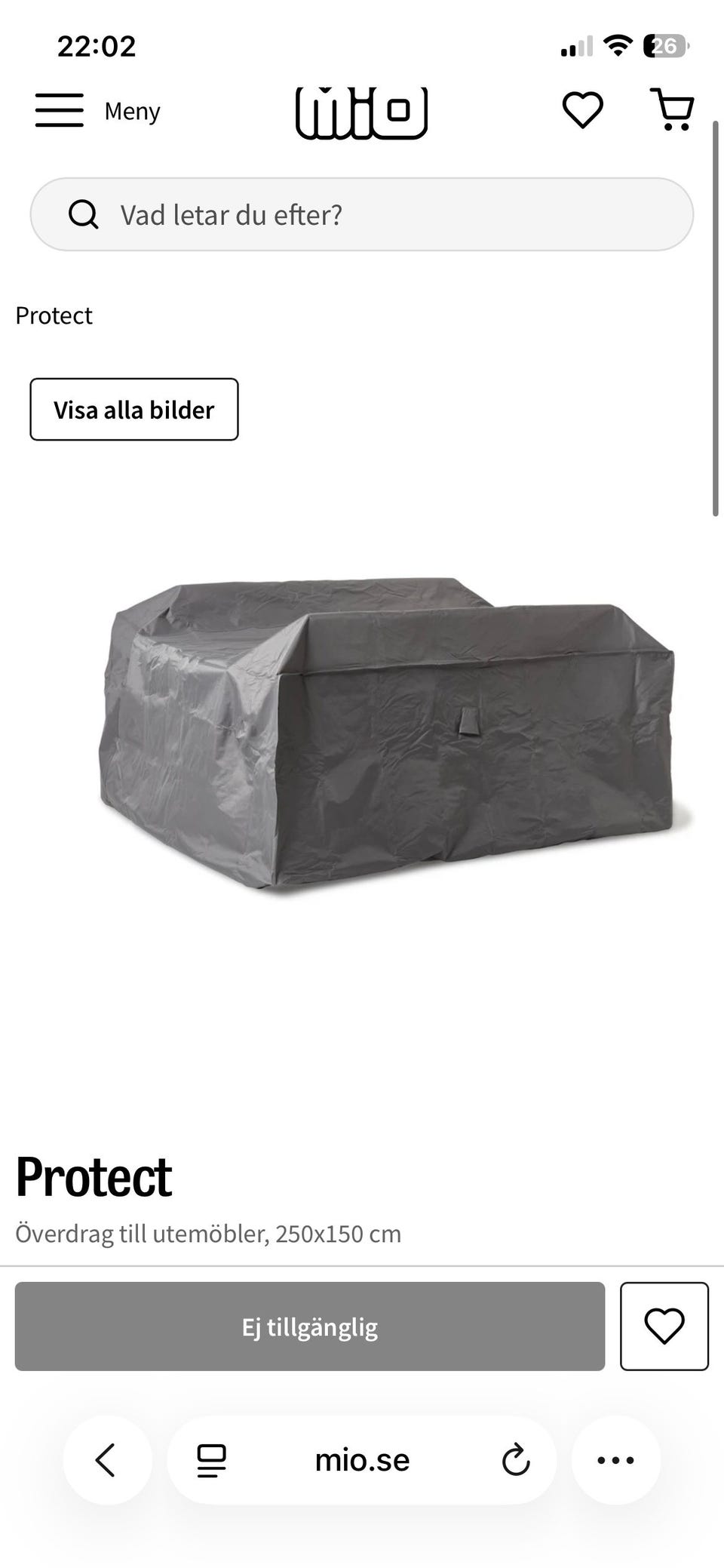Tap the 'Vad letar du efter?' search field
The height and width of the screenshot is (1568, 724).
pos(361,214)
